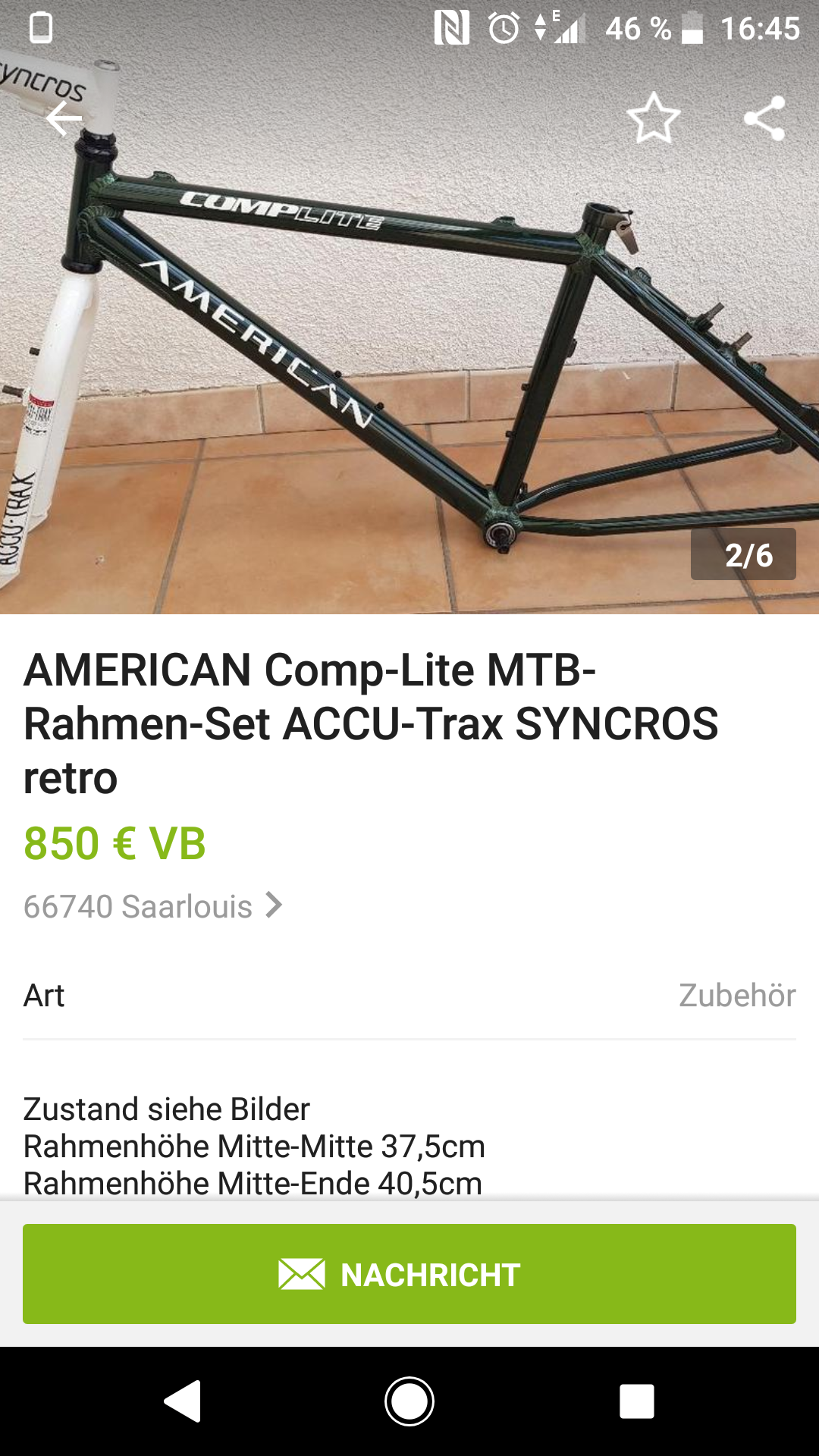Send a message via the Nachricht button

[x=409, y=1274]
